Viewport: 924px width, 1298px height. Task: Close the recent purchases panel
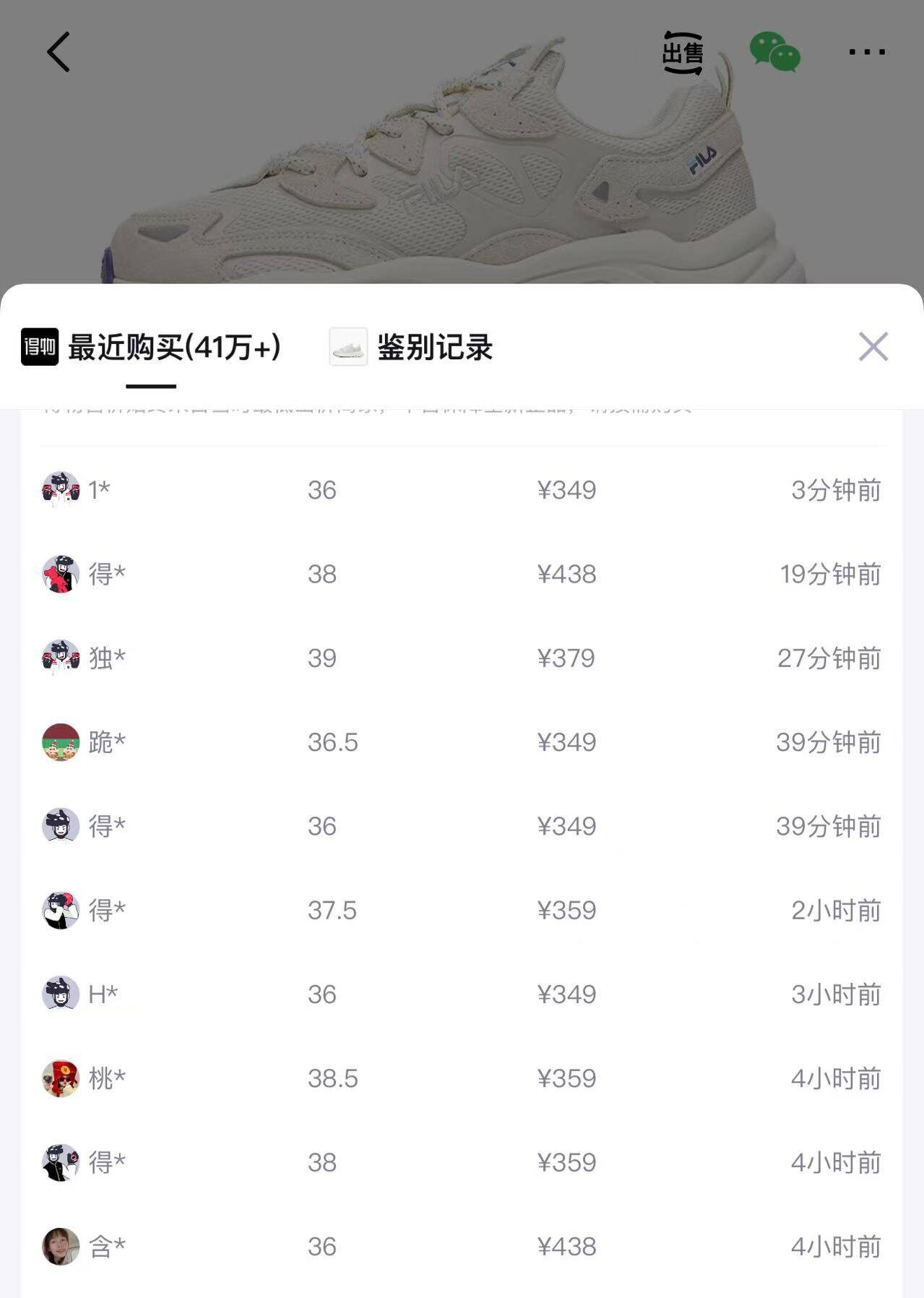coord(873,347)
